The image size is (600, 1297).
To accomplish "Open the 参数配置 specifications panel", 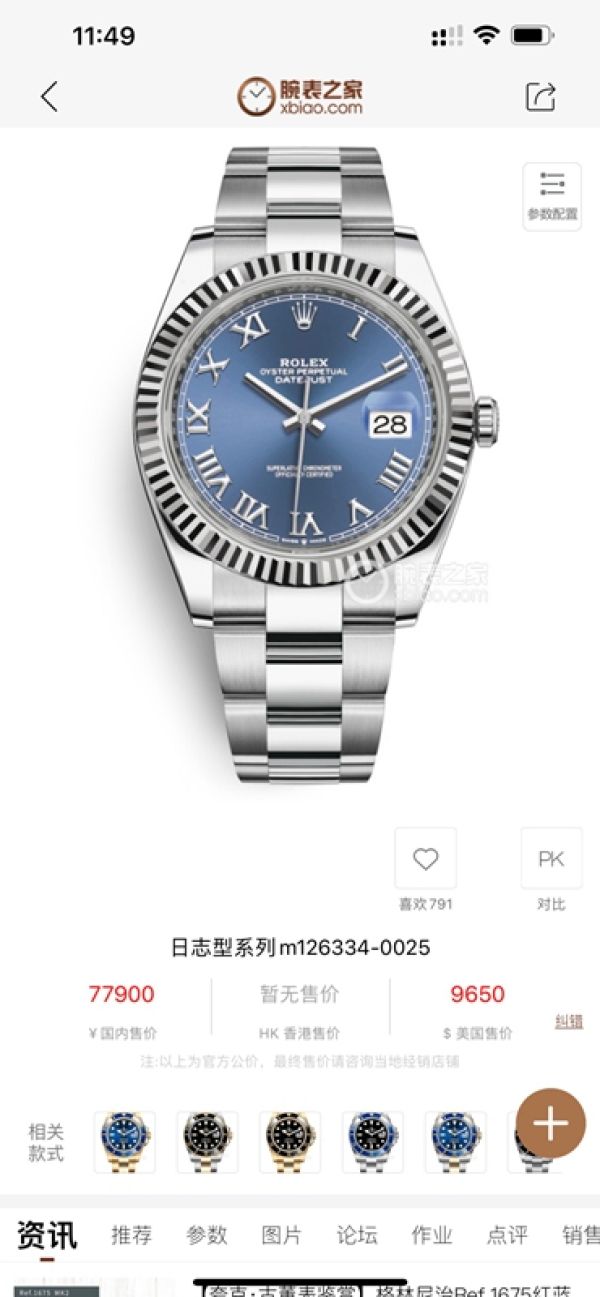I will click(552, 196).
